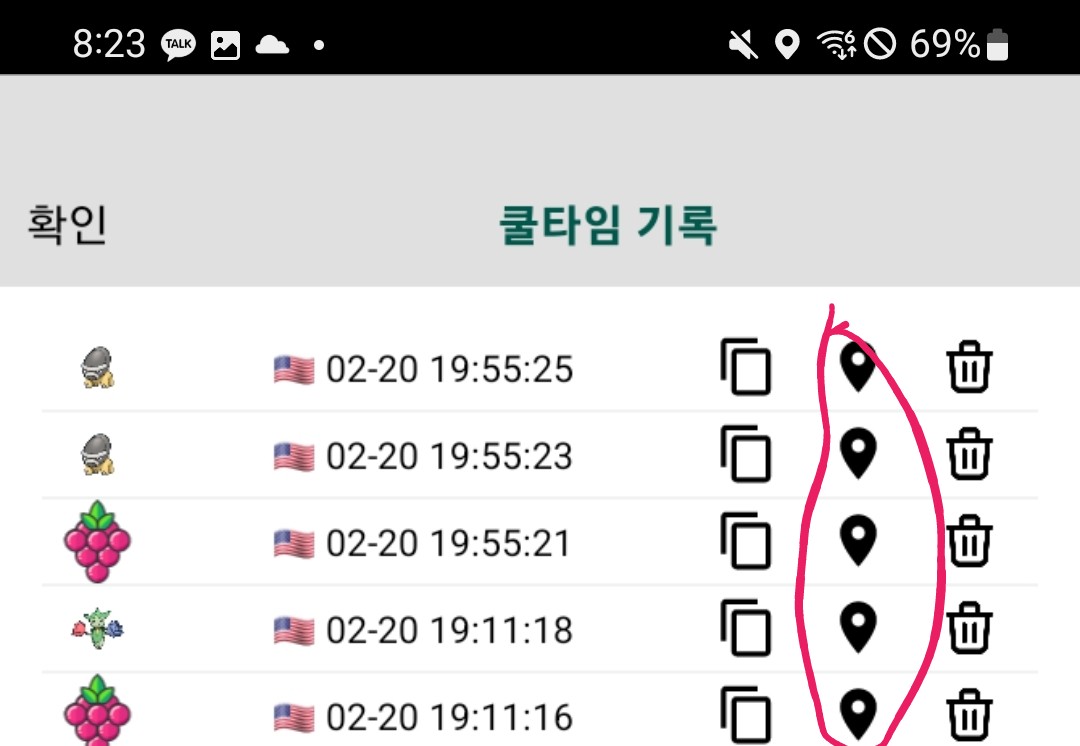This screenshot has width=1080, height=746.
Task: Delete the 19:55:25 record
Action: pyautogui.click(x=969, y=368)
